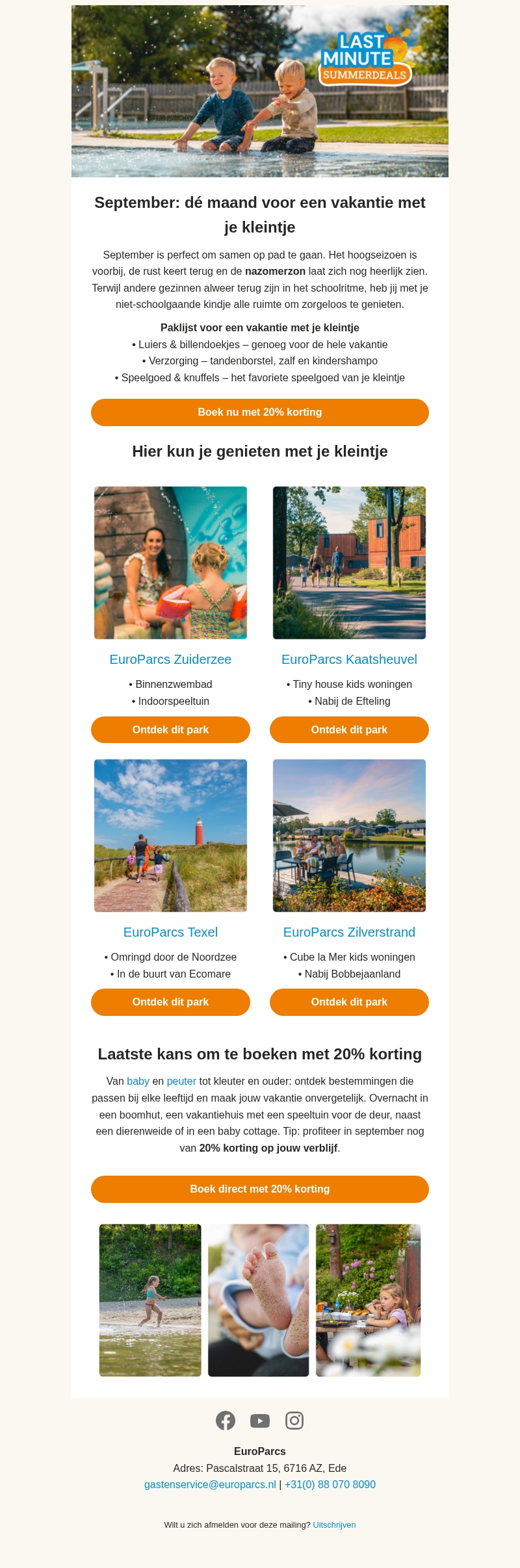Discover the park under EuroParcs Zuiderzee
This screenshot has height=1568, width=520.
pyautogui.click(x=170, y=729)
